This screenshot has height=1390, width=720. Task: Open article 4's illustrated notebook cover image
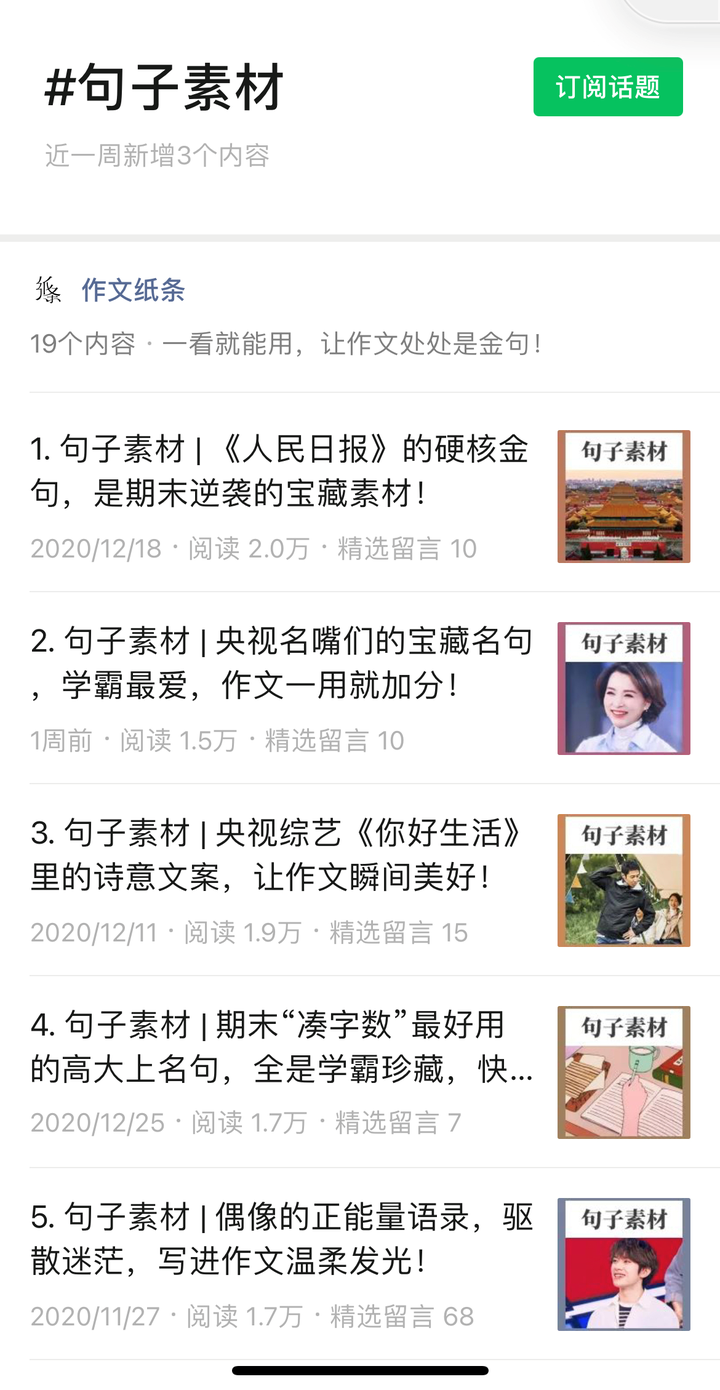click(623, 1071)
